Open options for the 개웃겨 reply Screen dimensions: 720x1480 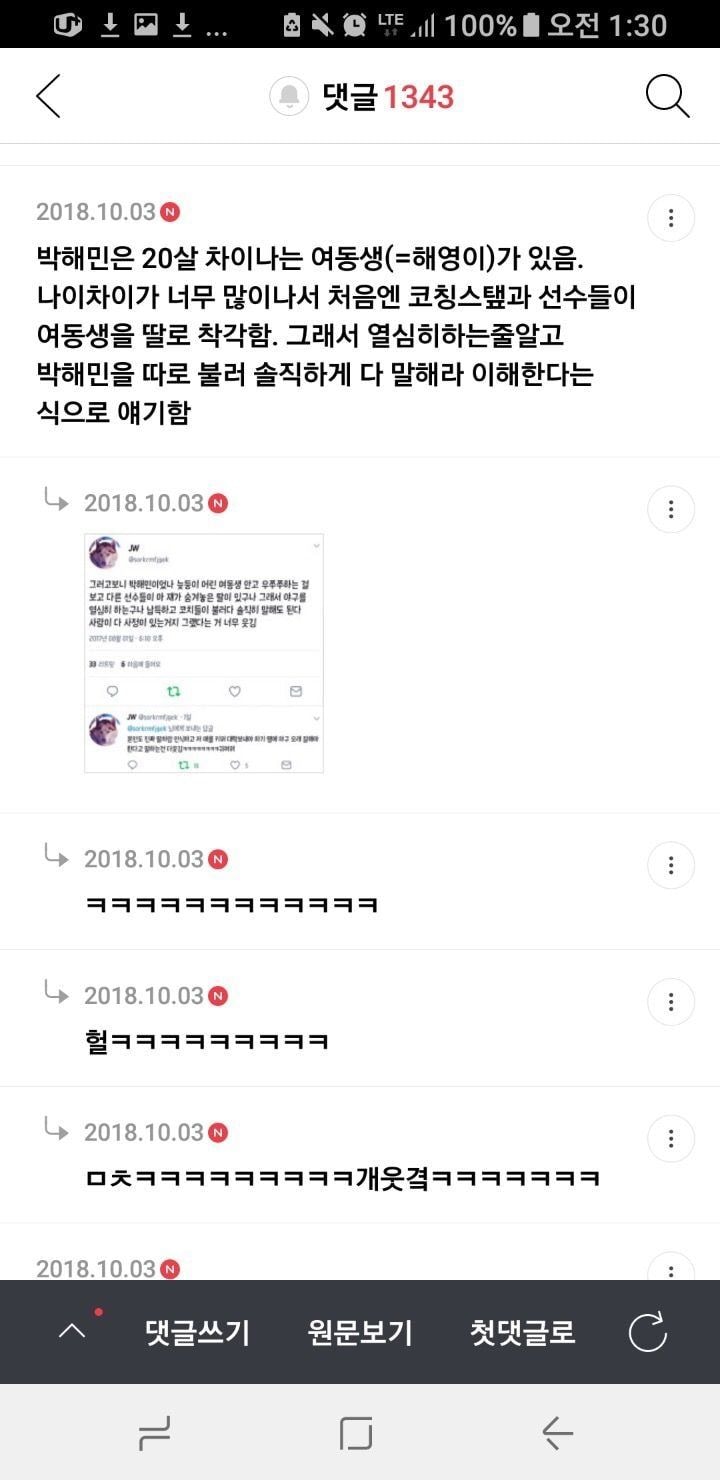[671, 1138]
